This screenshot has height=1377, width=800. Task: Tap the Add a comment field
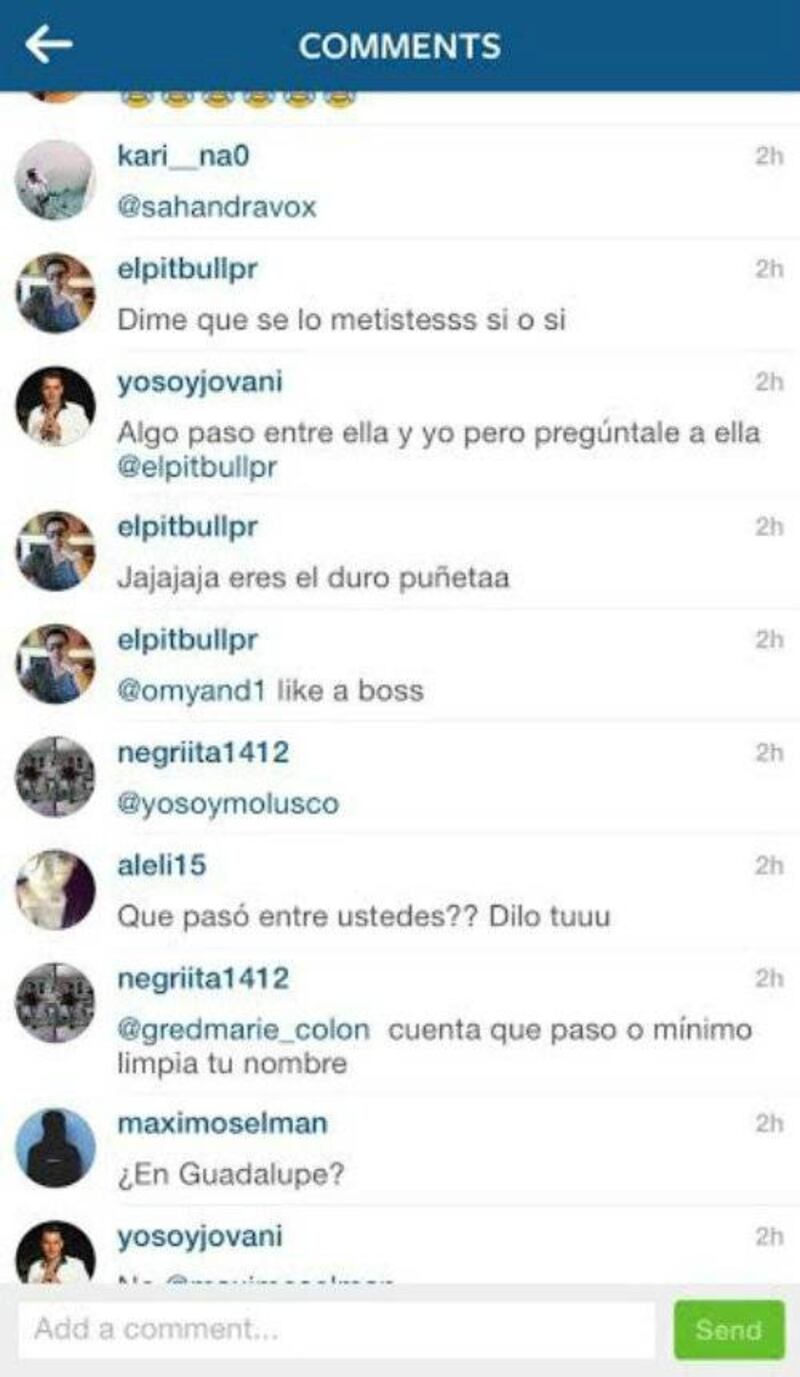(336, 1329)
